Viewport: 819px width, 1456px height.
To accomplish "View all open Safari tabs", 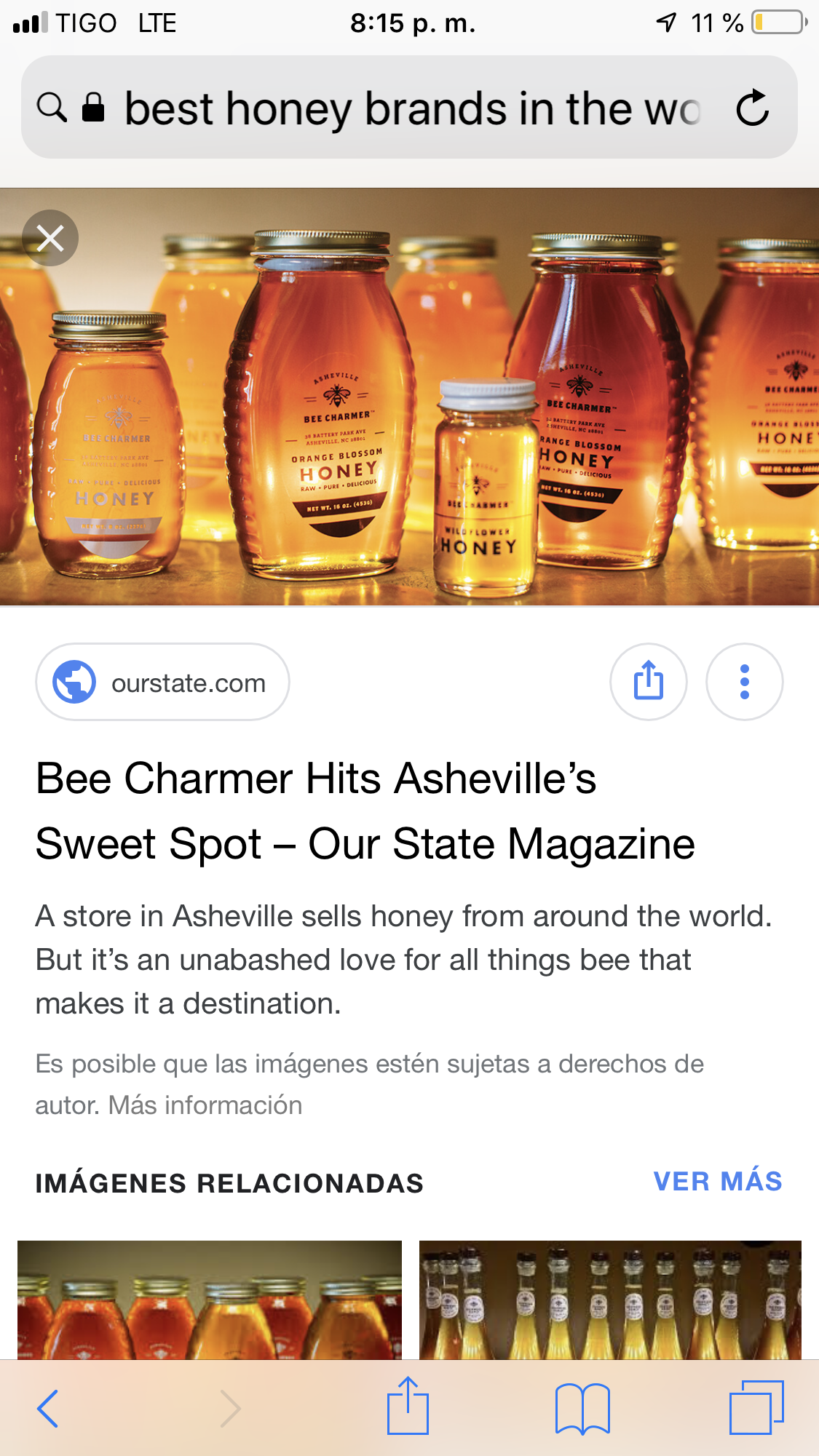I will click(x=756, y=1407).
